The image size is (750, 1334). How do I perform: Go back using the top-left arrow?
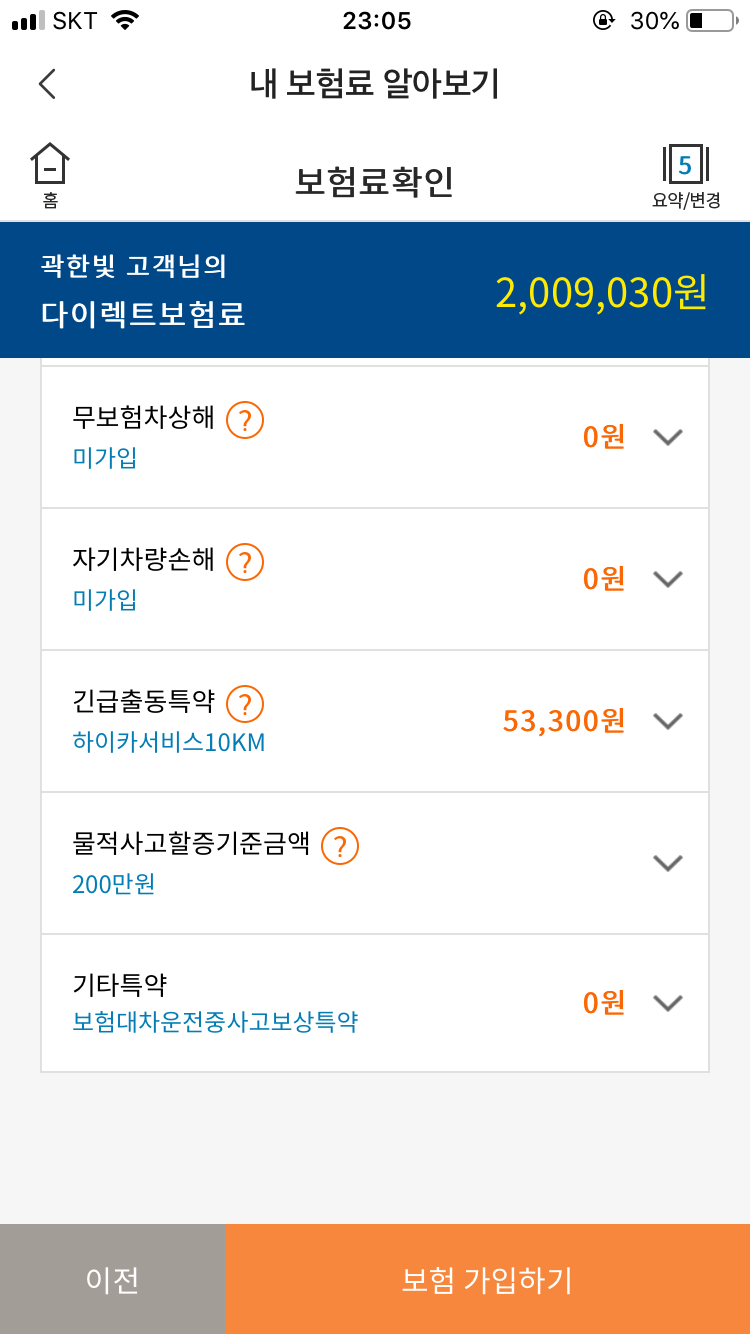[47, 84]
